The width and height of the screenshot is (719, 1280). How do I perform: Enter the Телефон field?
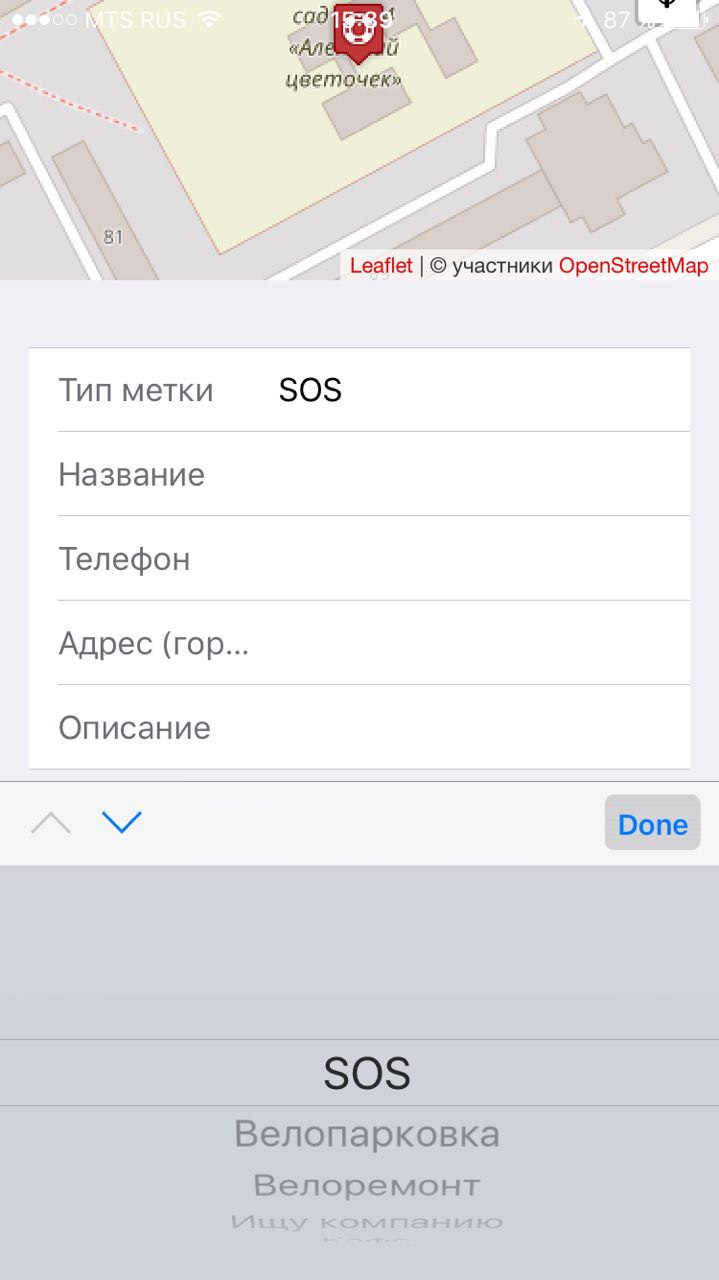point(360,558)
